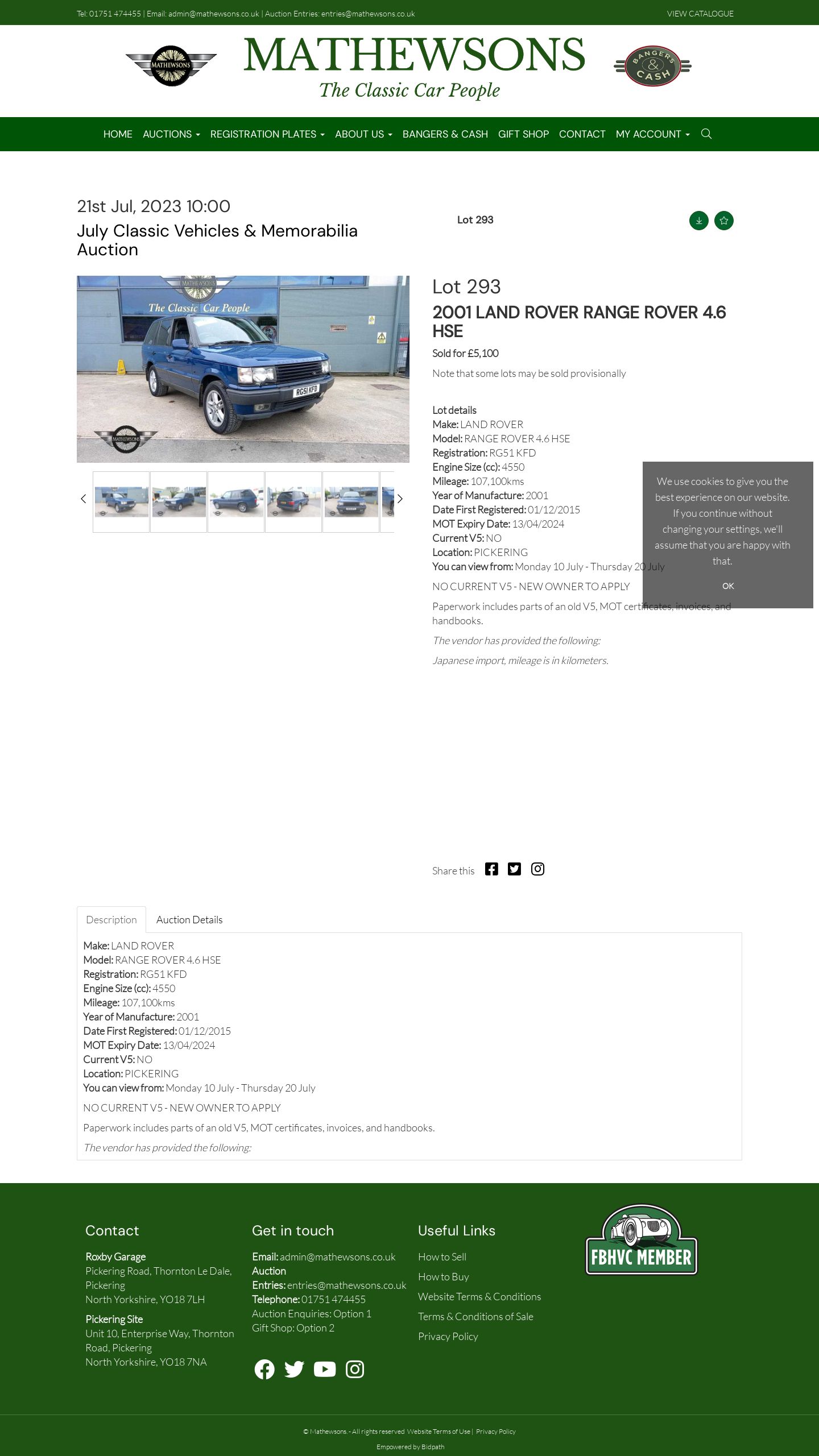
Task: Open Terms & Conditions of Sale
Action: (475, 1316)
